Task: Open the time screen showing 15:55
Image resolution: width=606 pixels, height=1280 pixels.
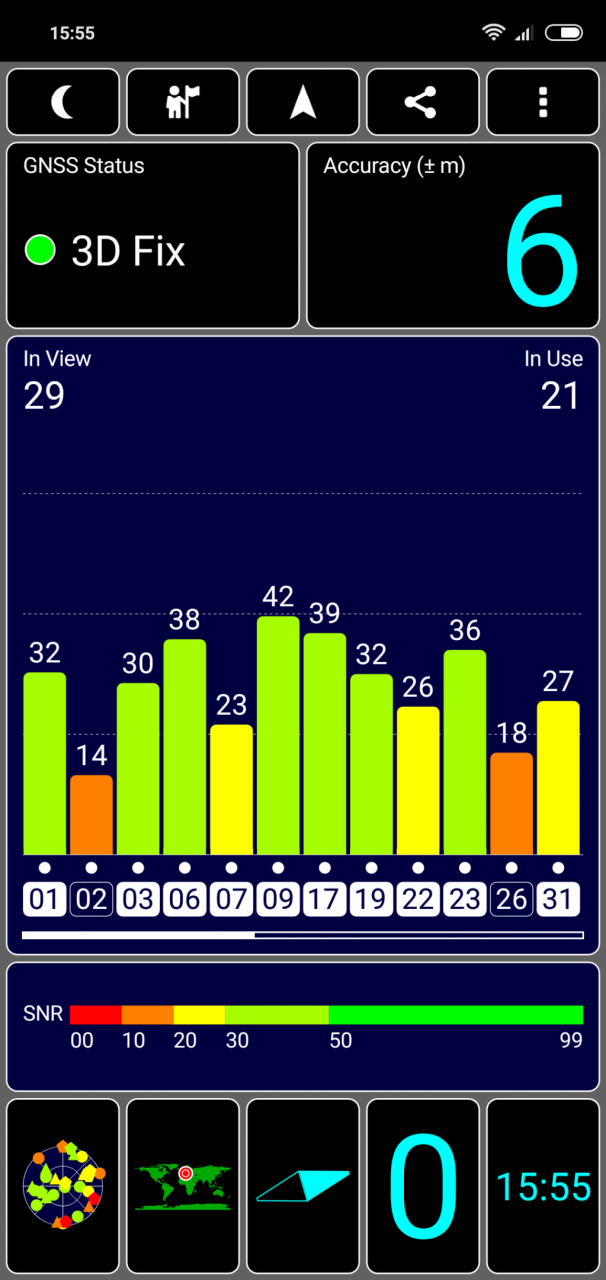Action: coord(543,1186)
